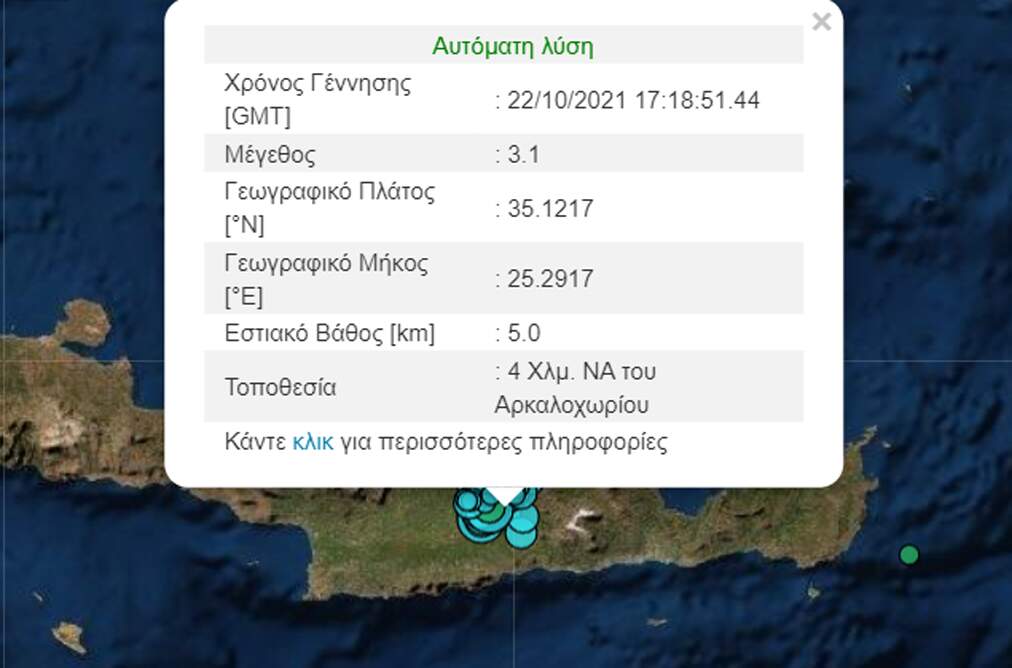Close the earthquake info popup
This screenshot has height=668, width=1012.
pos(821,22)
